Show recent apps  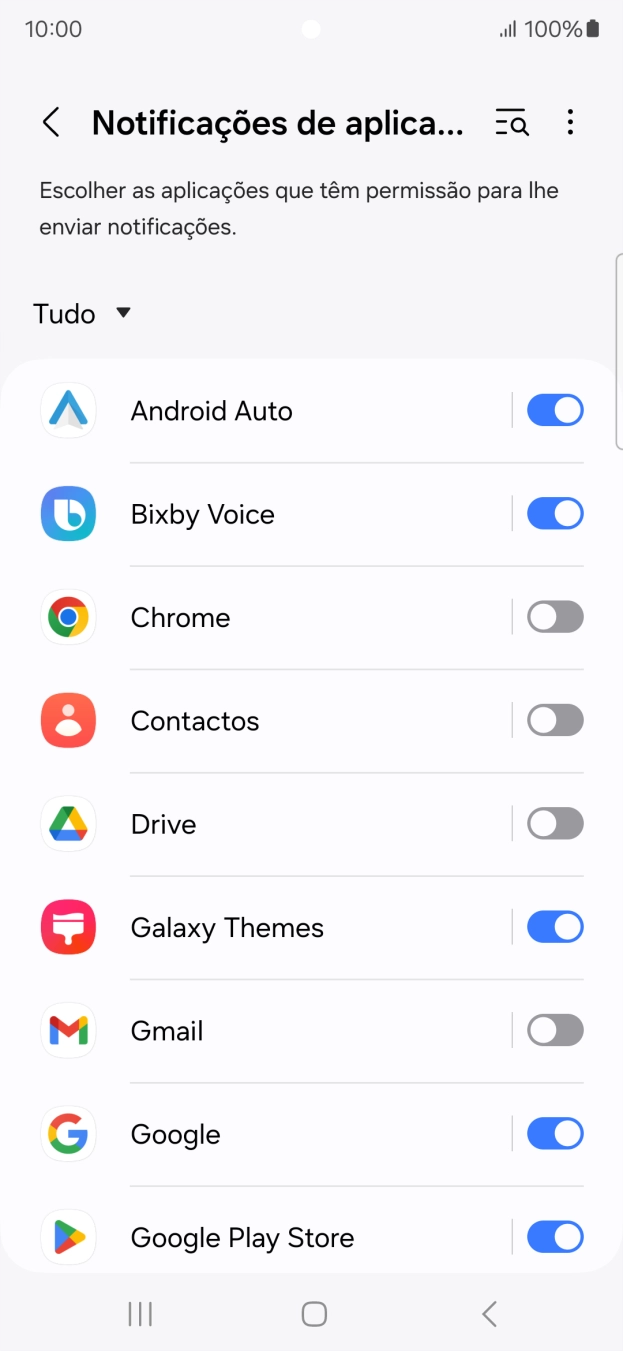pyautogui.click(x=140, y=1314)
